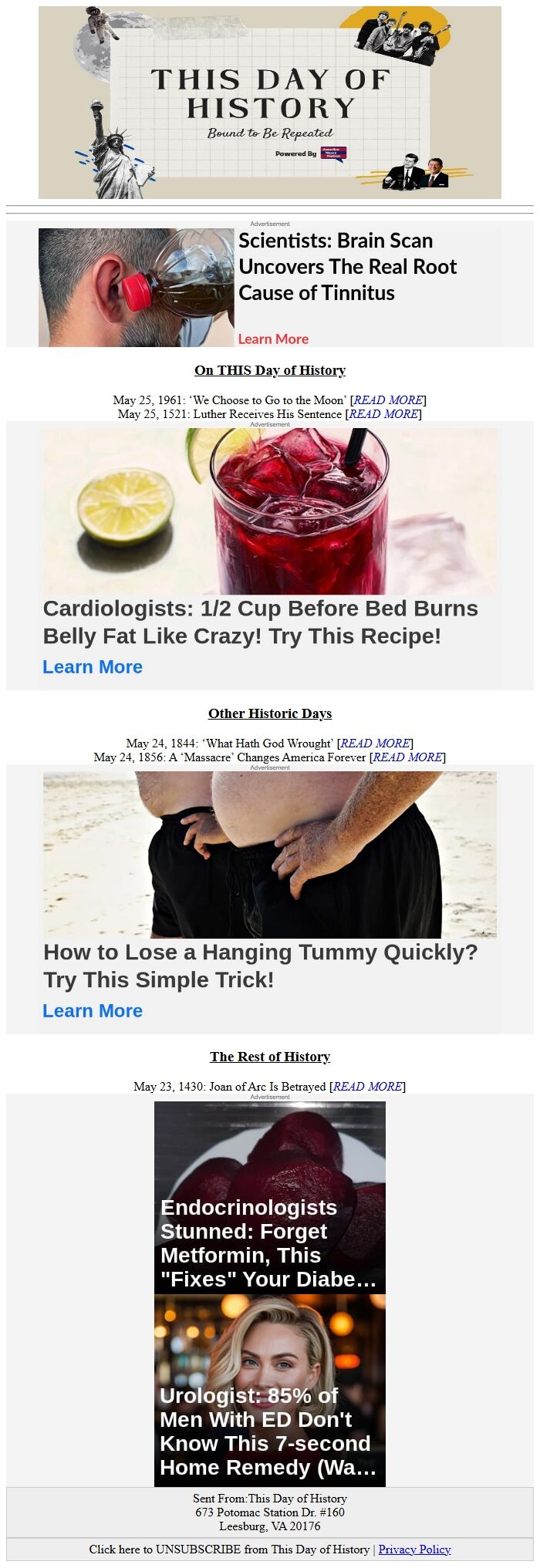This screenshot has height=1568, width=540.
Task: Open the This Day of History header banner
Action: [x=269, y=103]
